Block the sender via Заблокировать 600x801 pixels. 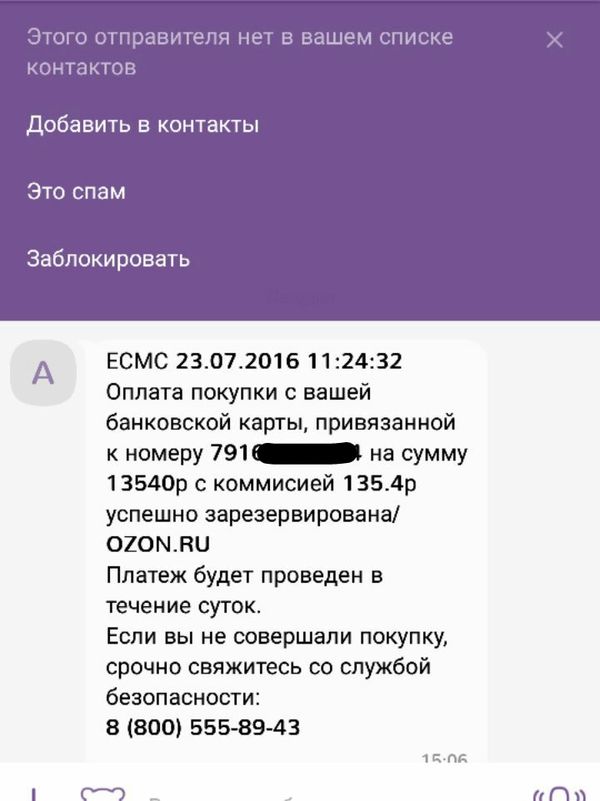click(x=108, y=259)
